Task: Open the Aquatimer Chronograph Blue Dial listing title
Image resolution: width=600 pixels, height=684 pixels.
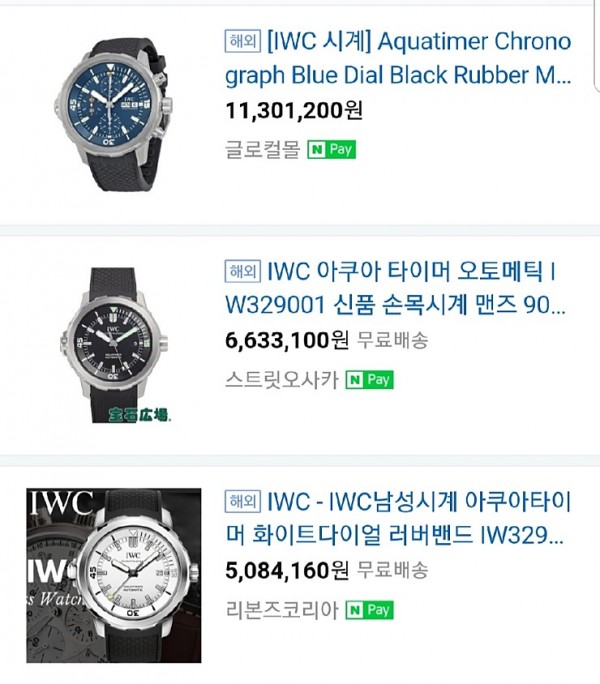Action: point(400,59)
